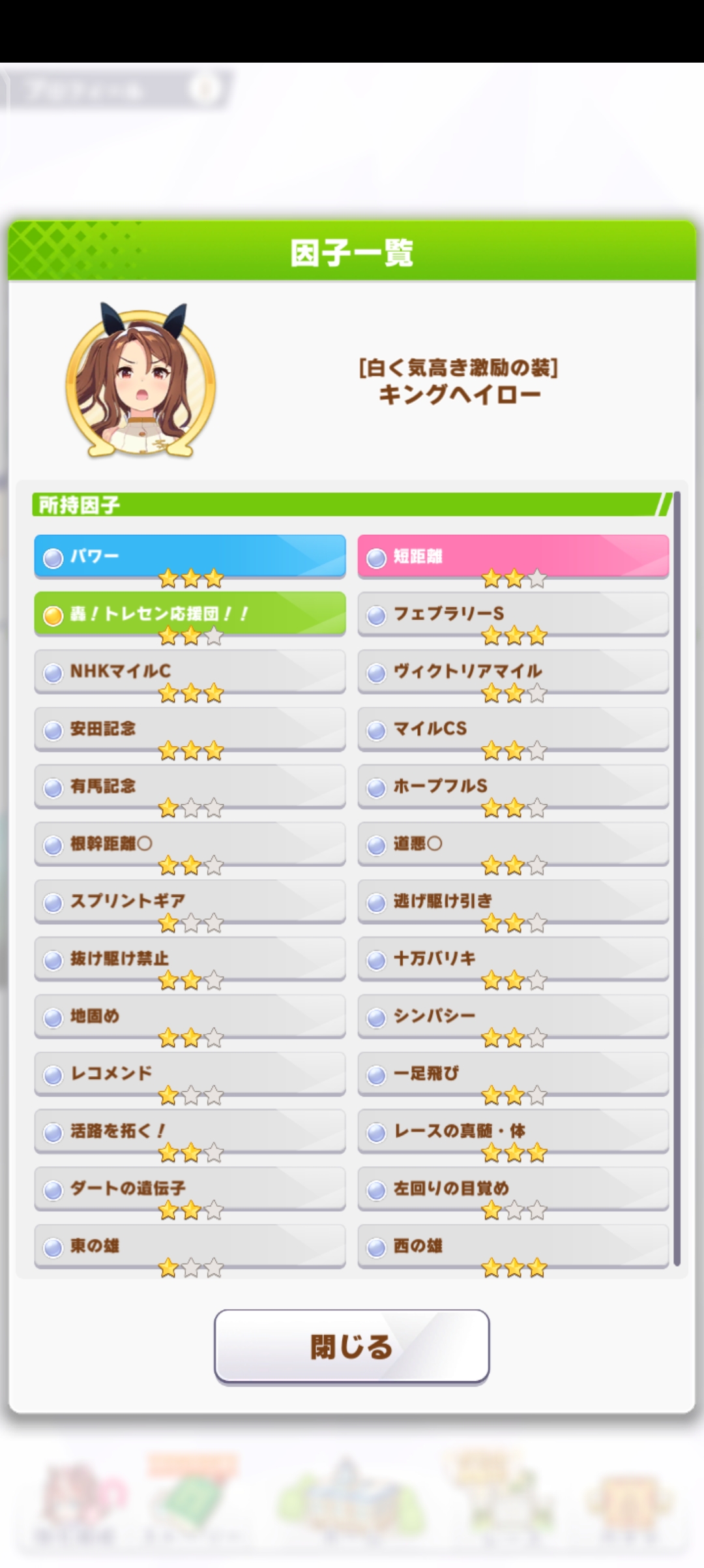Tap the マイルCS factor
This screenshot has width=704, height=1568.
point(513,729)
